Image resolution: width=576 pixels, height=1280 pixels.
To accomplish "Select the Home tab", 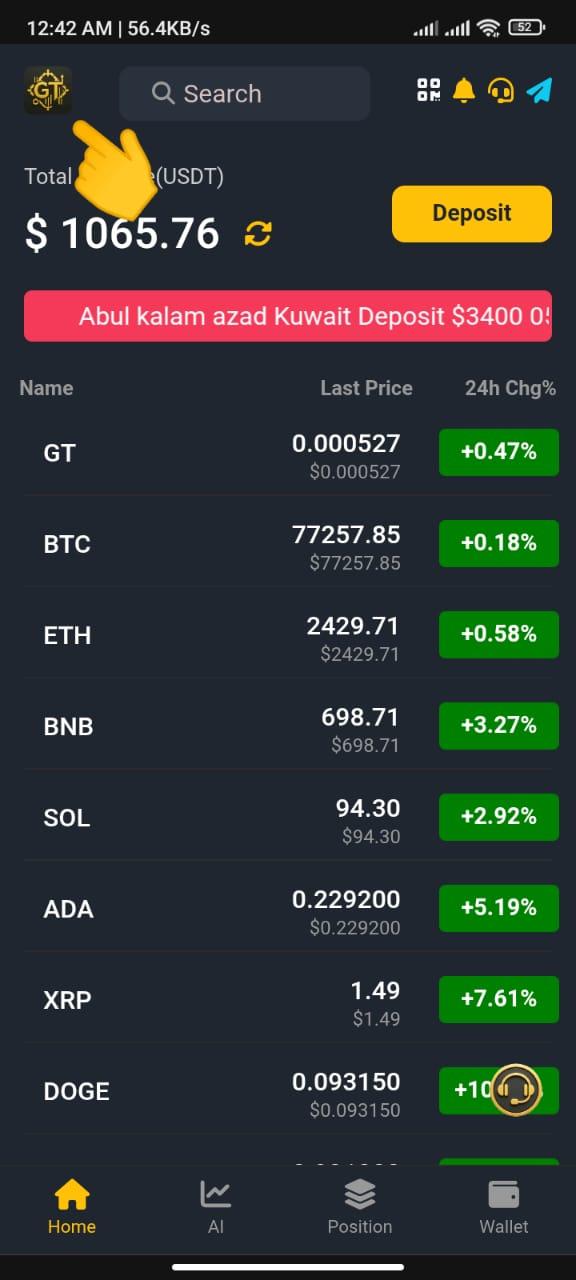I will tap(72, 1208).
